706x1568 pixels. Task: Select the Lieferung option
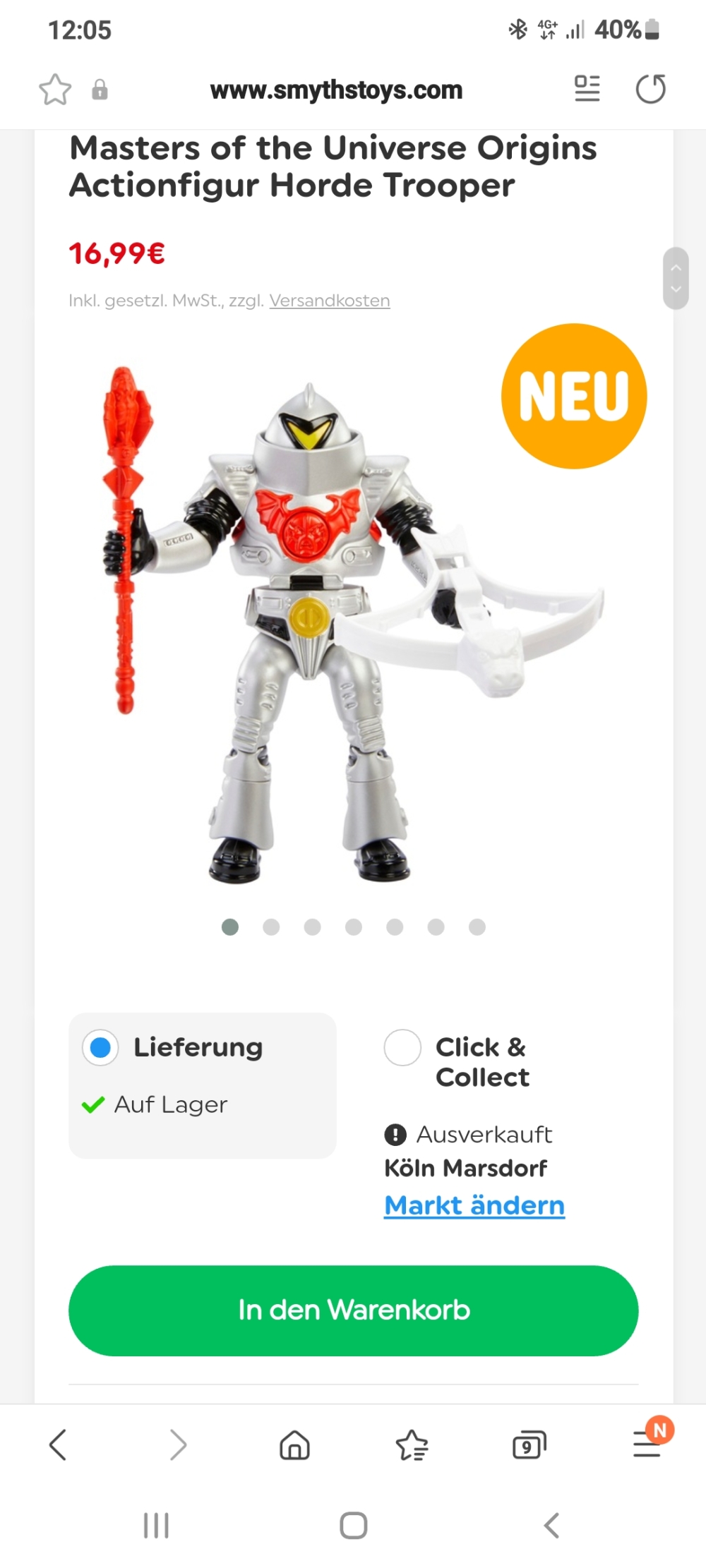tap(100, 1048)
